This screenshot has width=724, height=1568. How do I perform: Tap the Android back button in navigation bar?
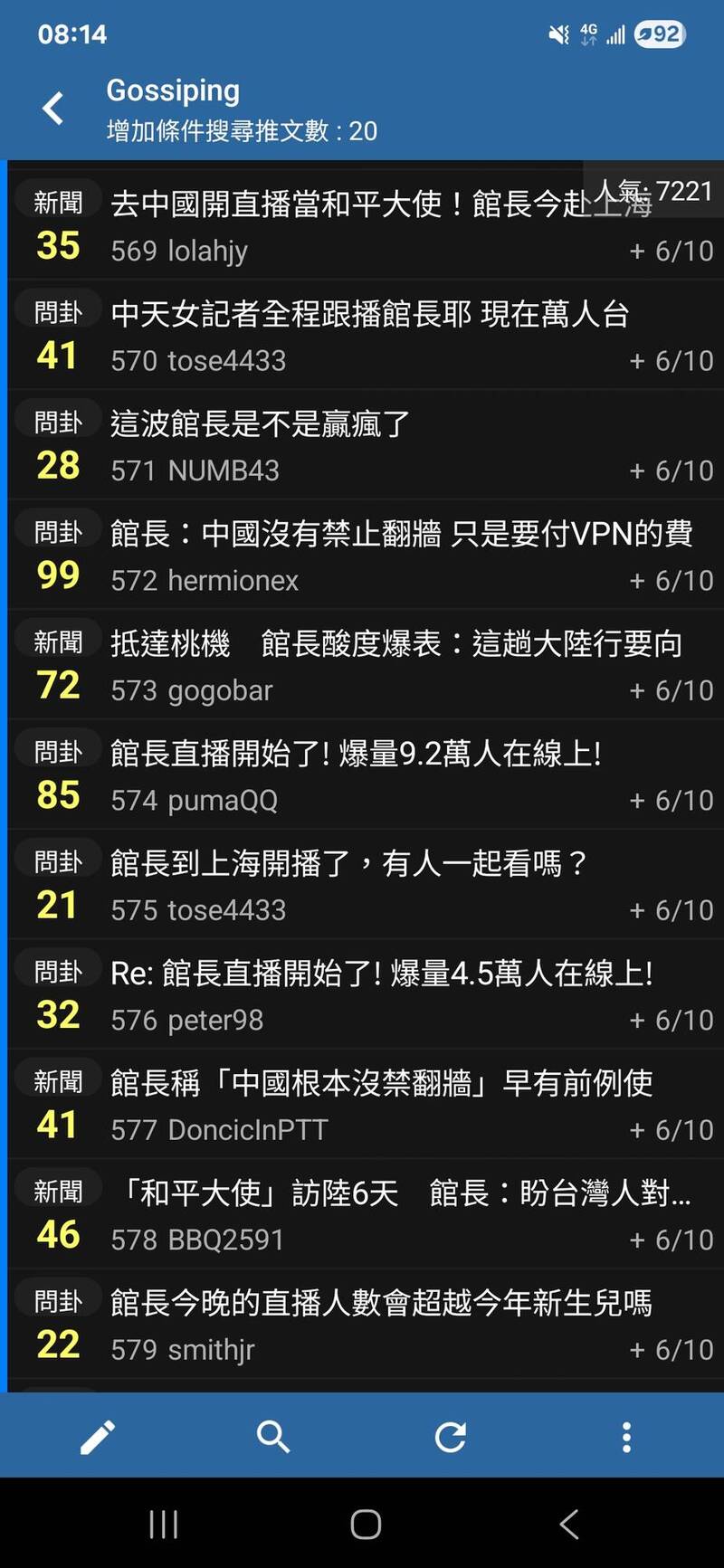568,1524
